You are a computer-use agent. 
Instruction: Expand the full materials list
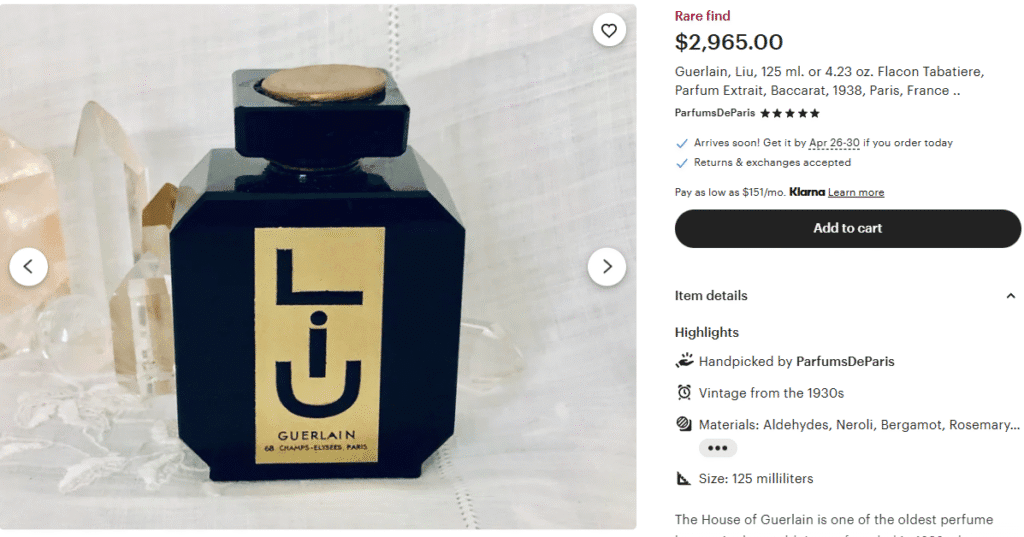[717, 448]
